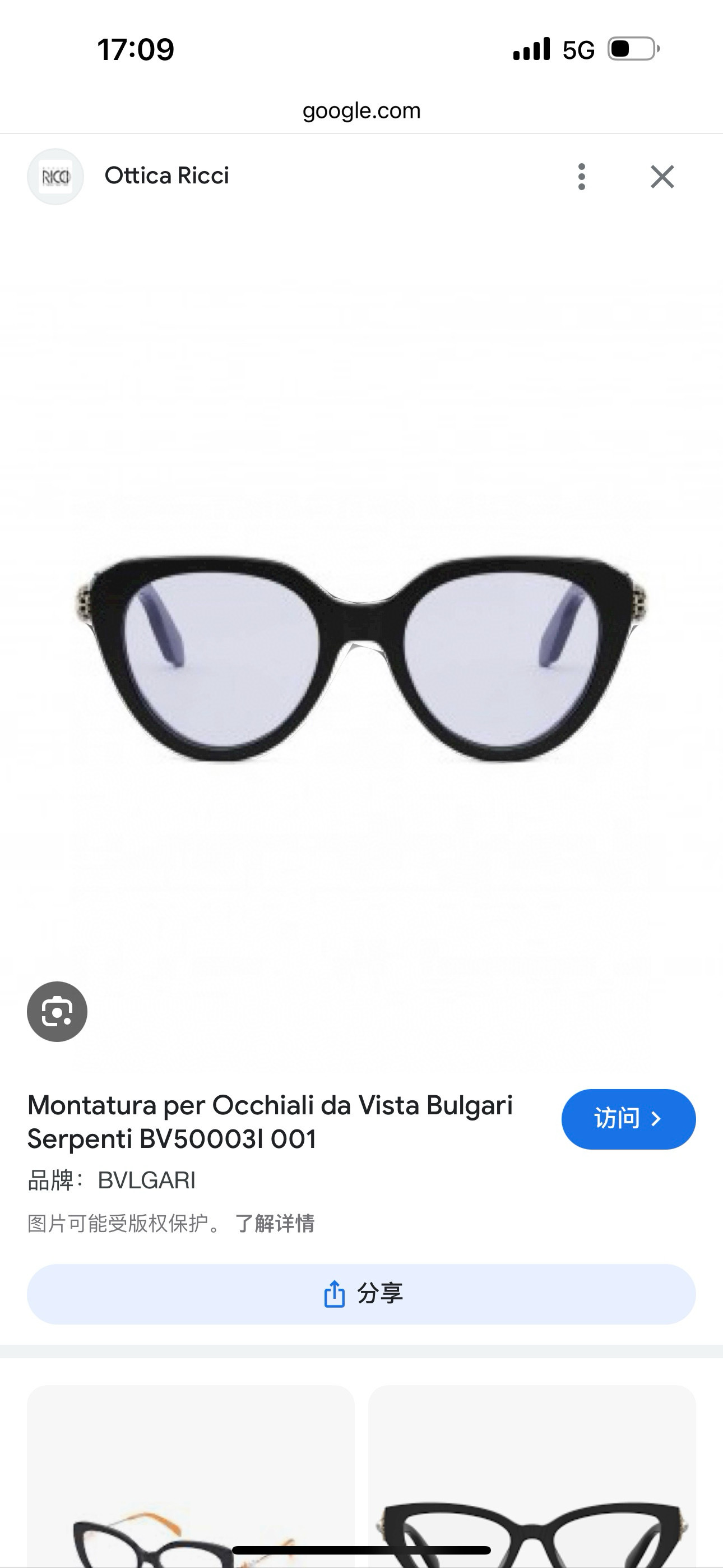Close the image viewer with the X
Screen dimensions: 723x1568
coord(662,177)
